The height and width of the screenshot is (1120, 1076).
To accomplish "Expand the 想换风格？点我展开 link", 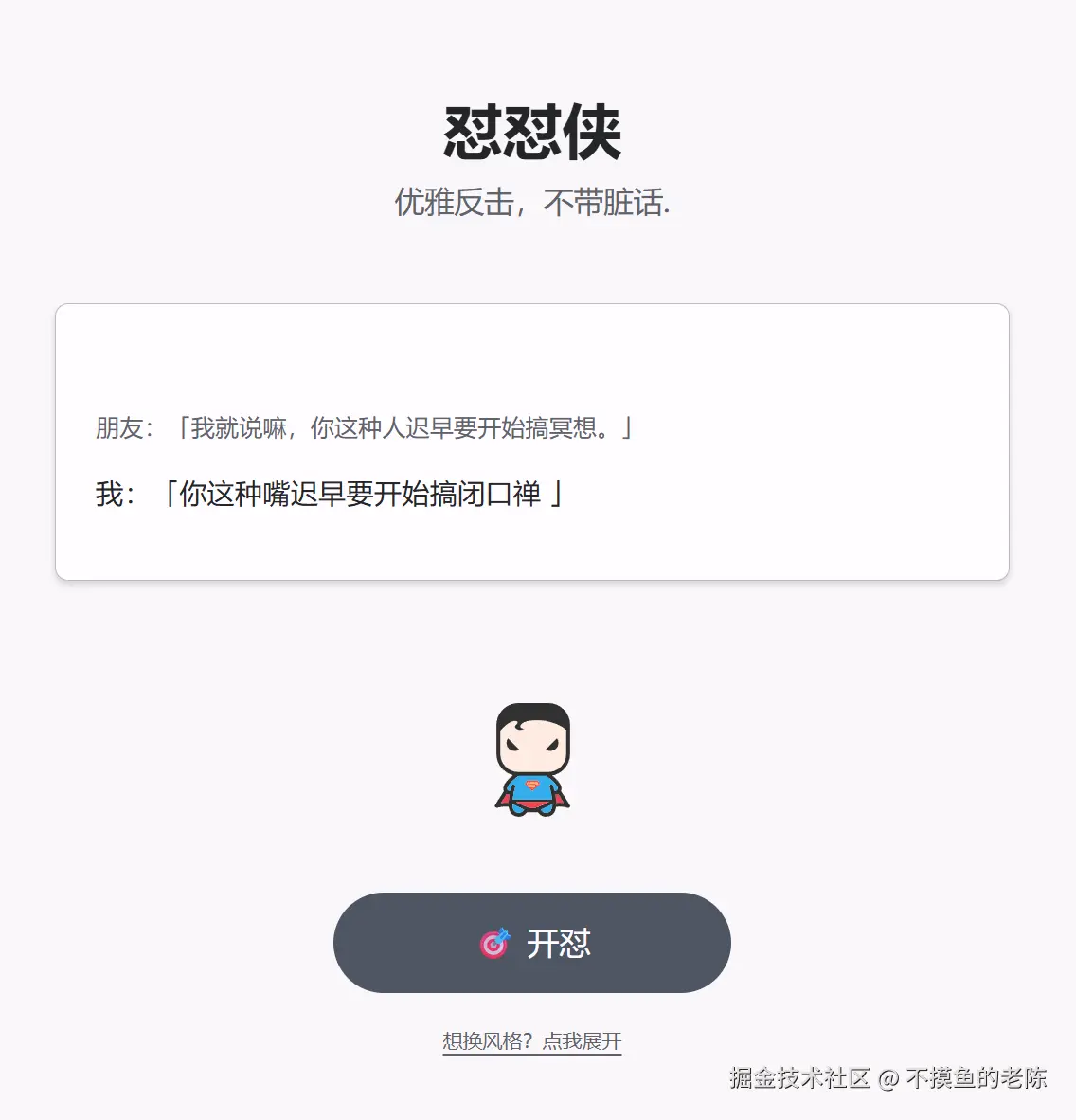I will tap(532, 1040).
